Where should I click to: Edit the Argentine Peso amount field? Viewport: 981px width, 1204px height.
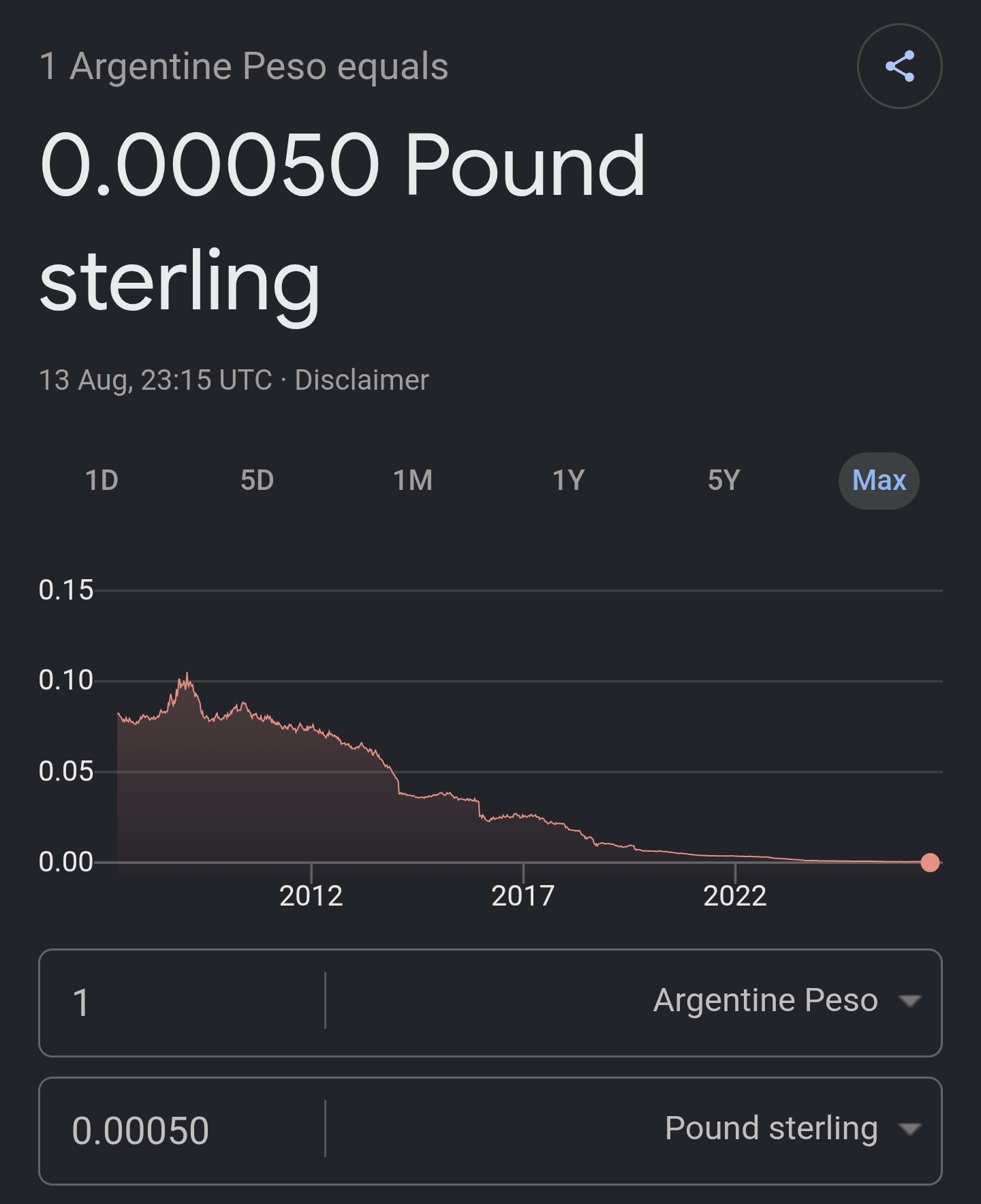(183, 1002)
